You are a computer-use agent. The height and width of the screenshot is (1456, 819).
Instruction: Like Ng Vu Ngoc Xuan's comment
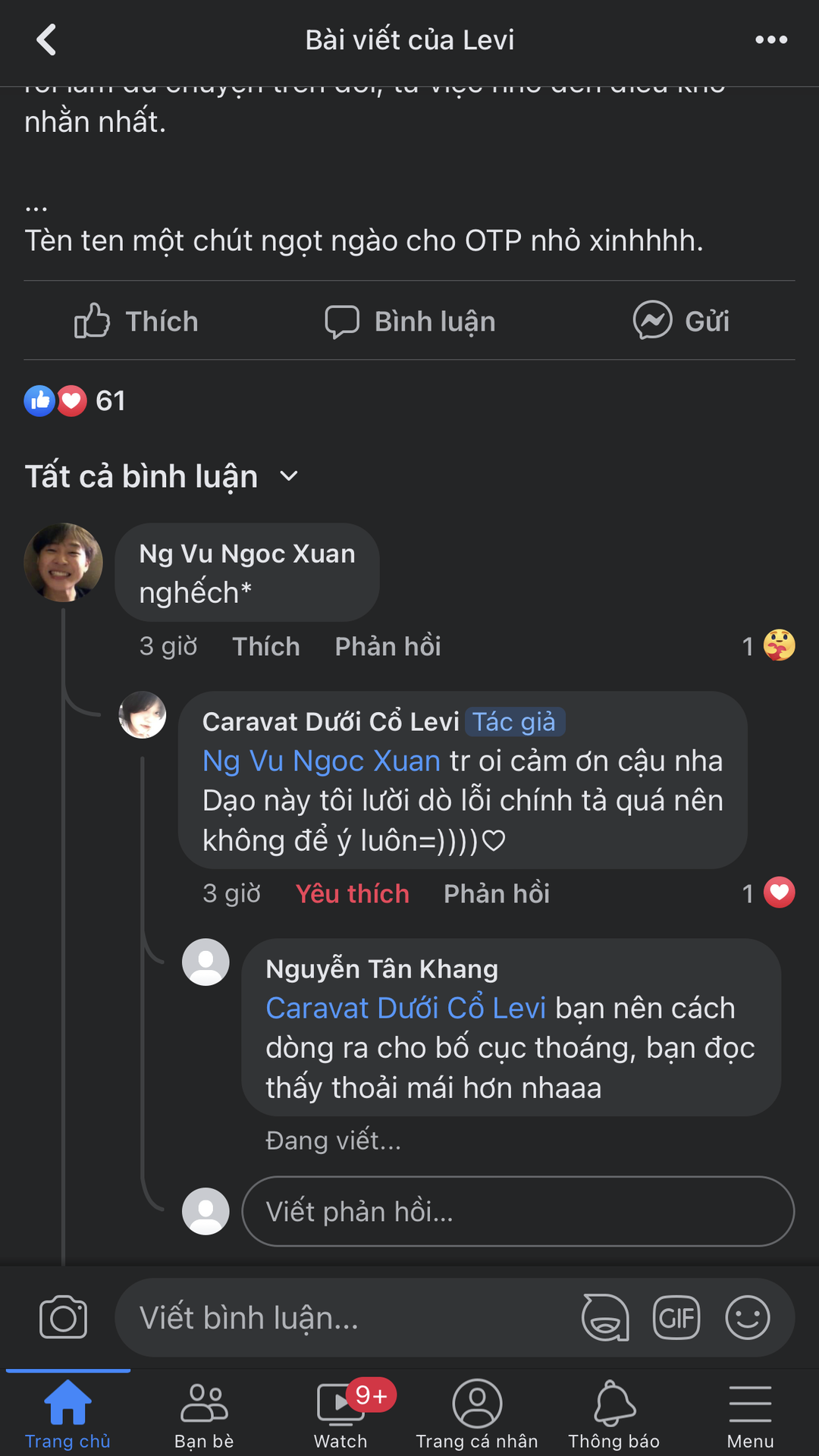tap(265, 647)
